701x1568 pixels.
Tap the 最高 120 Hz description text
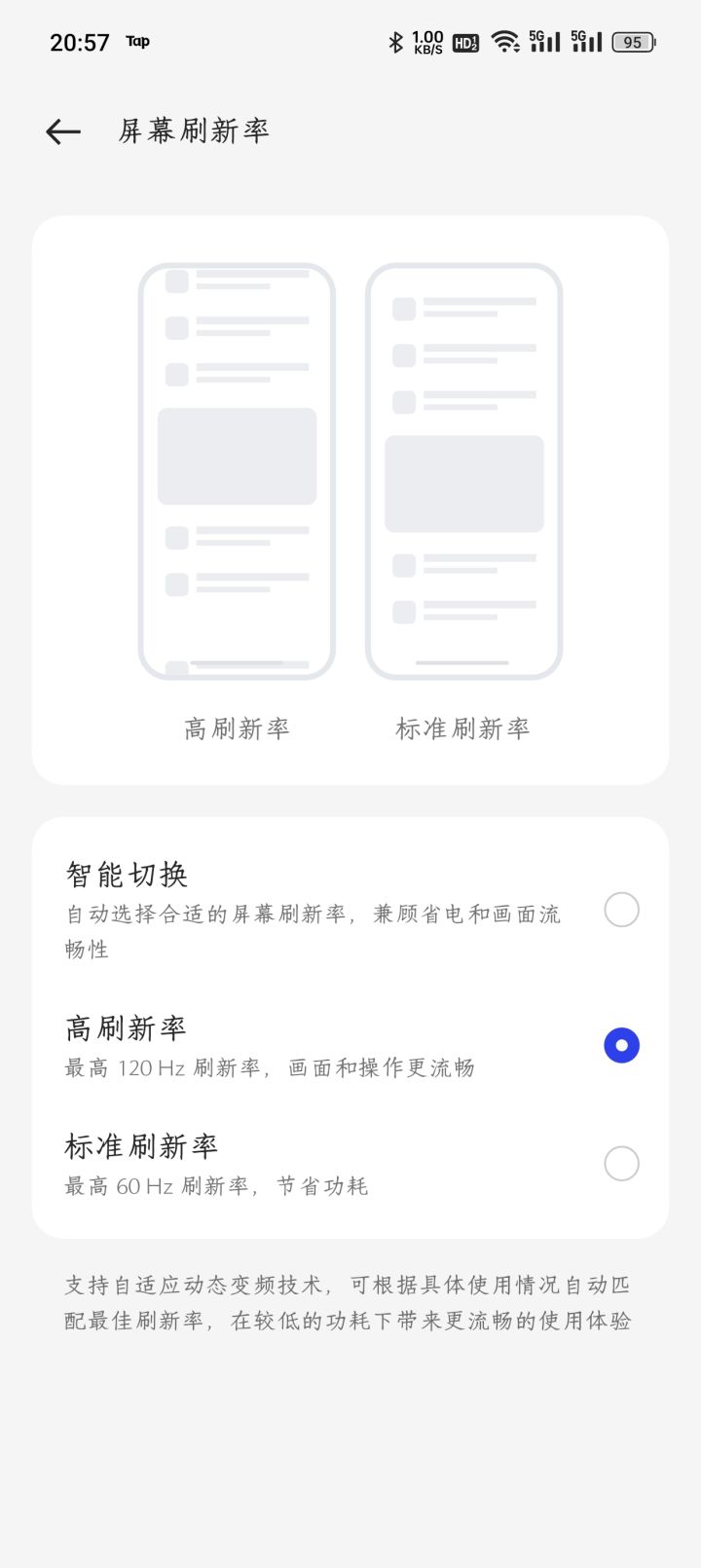click(x=269, y=1067)
